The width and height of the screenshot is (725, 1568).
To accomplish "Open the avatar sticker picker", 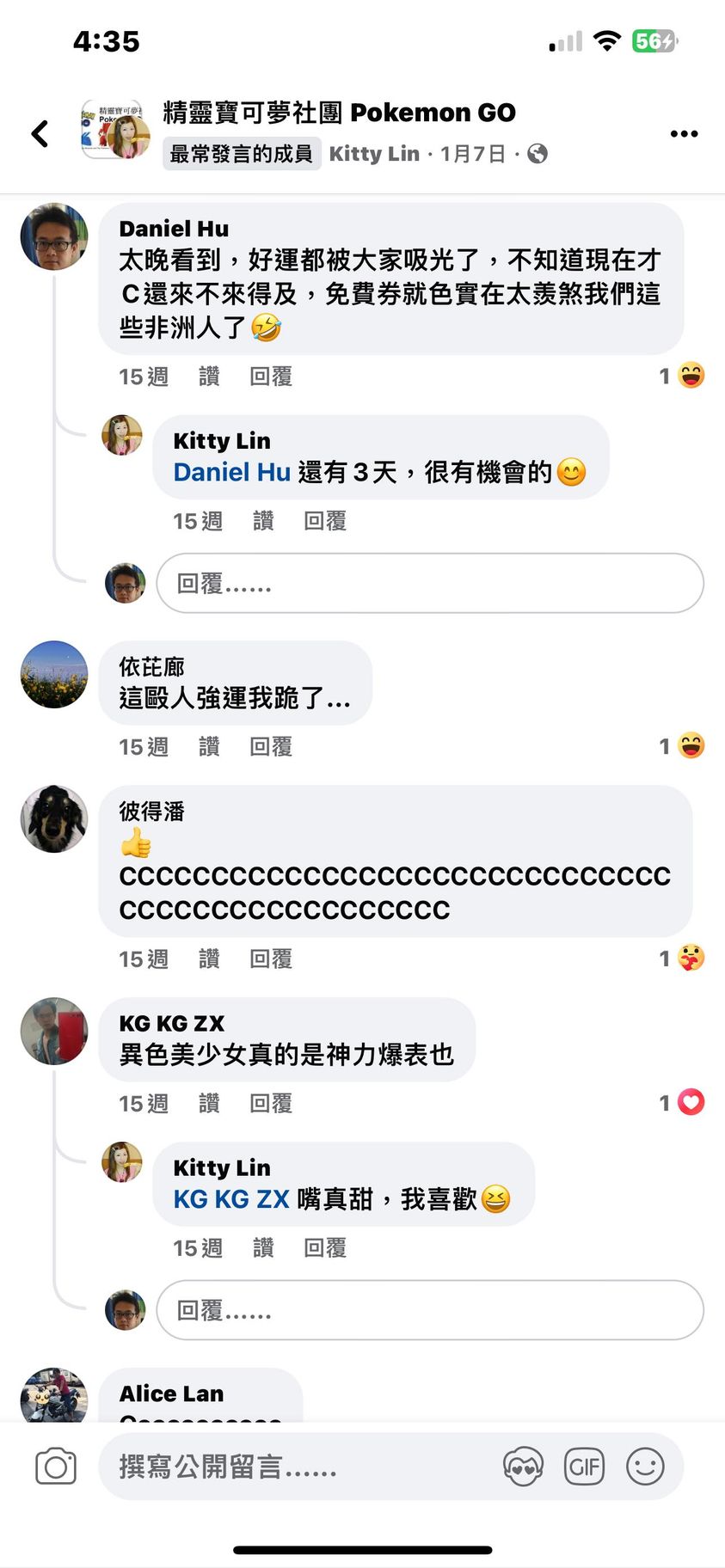I will (x=523, y=1467).
